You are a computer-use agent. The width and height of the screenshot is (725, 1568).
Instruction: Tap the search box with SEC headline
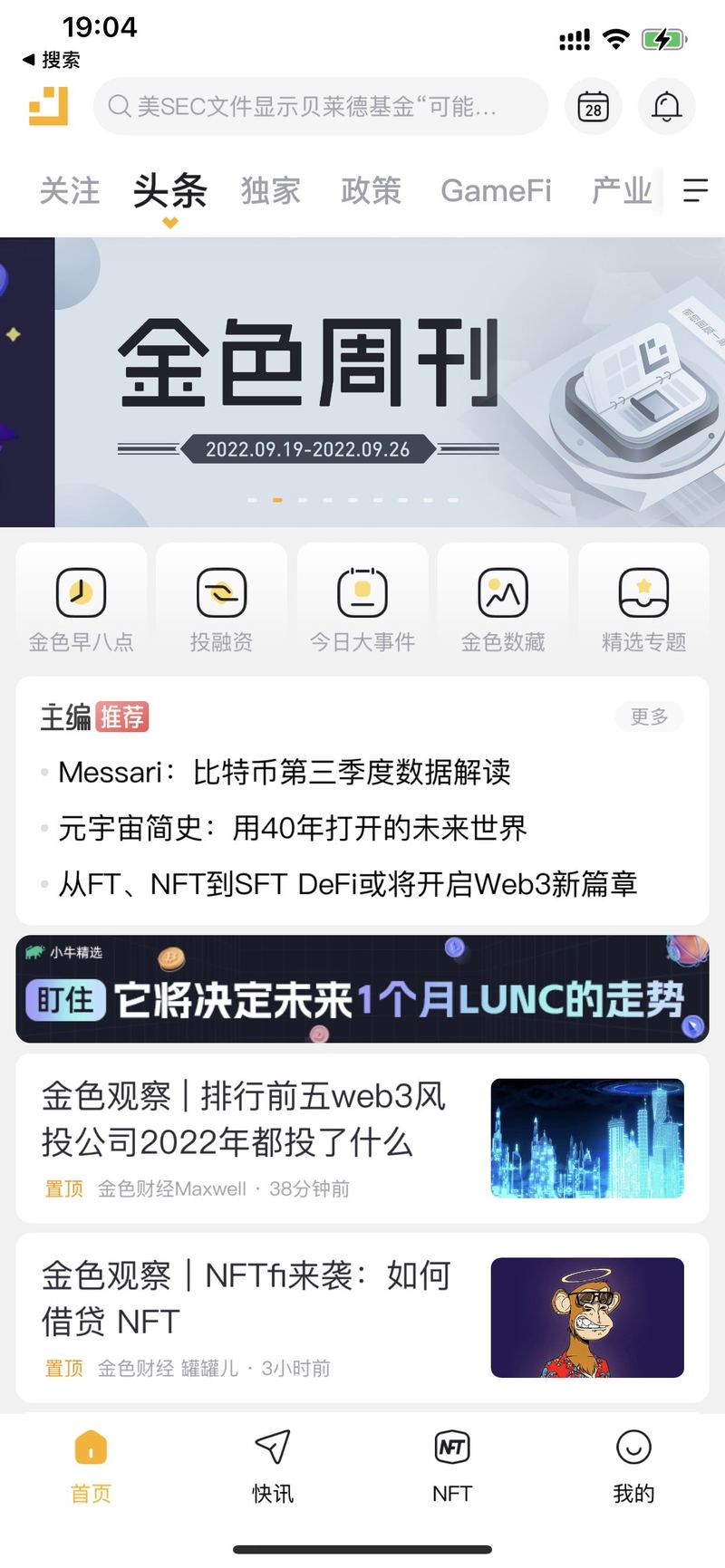tap(321, 107)
